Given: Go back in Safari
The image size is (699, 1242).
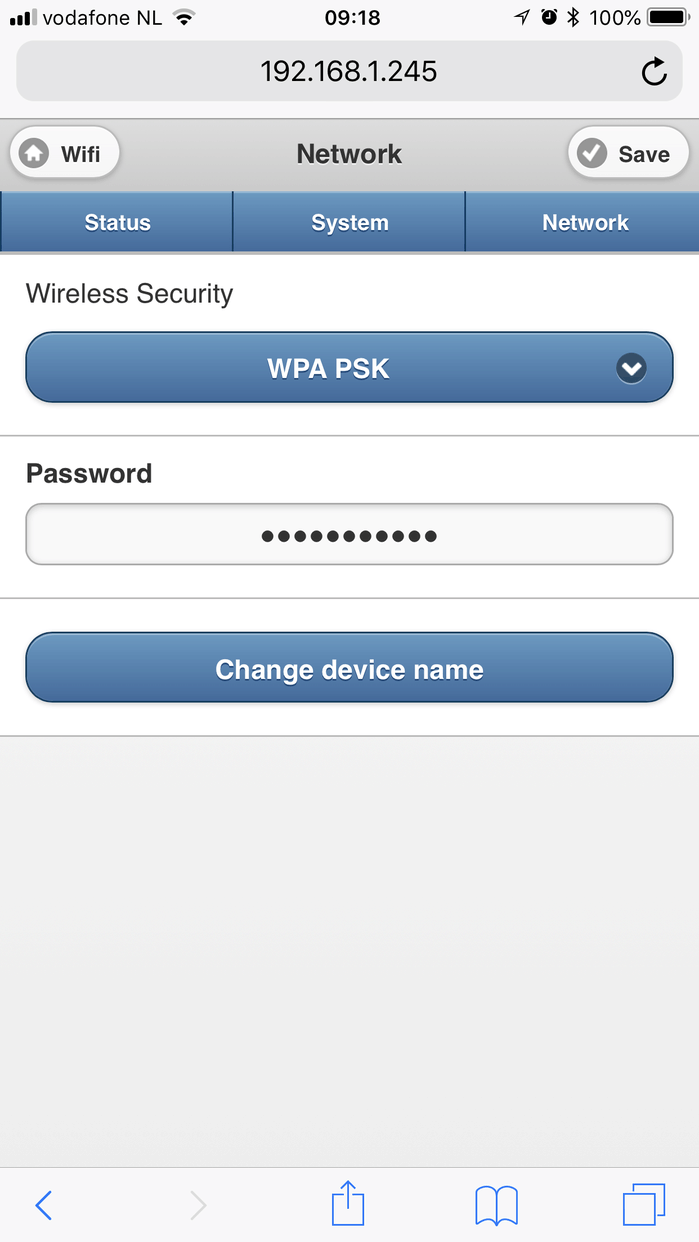Looking at the screenshot, I should 43,1205.
